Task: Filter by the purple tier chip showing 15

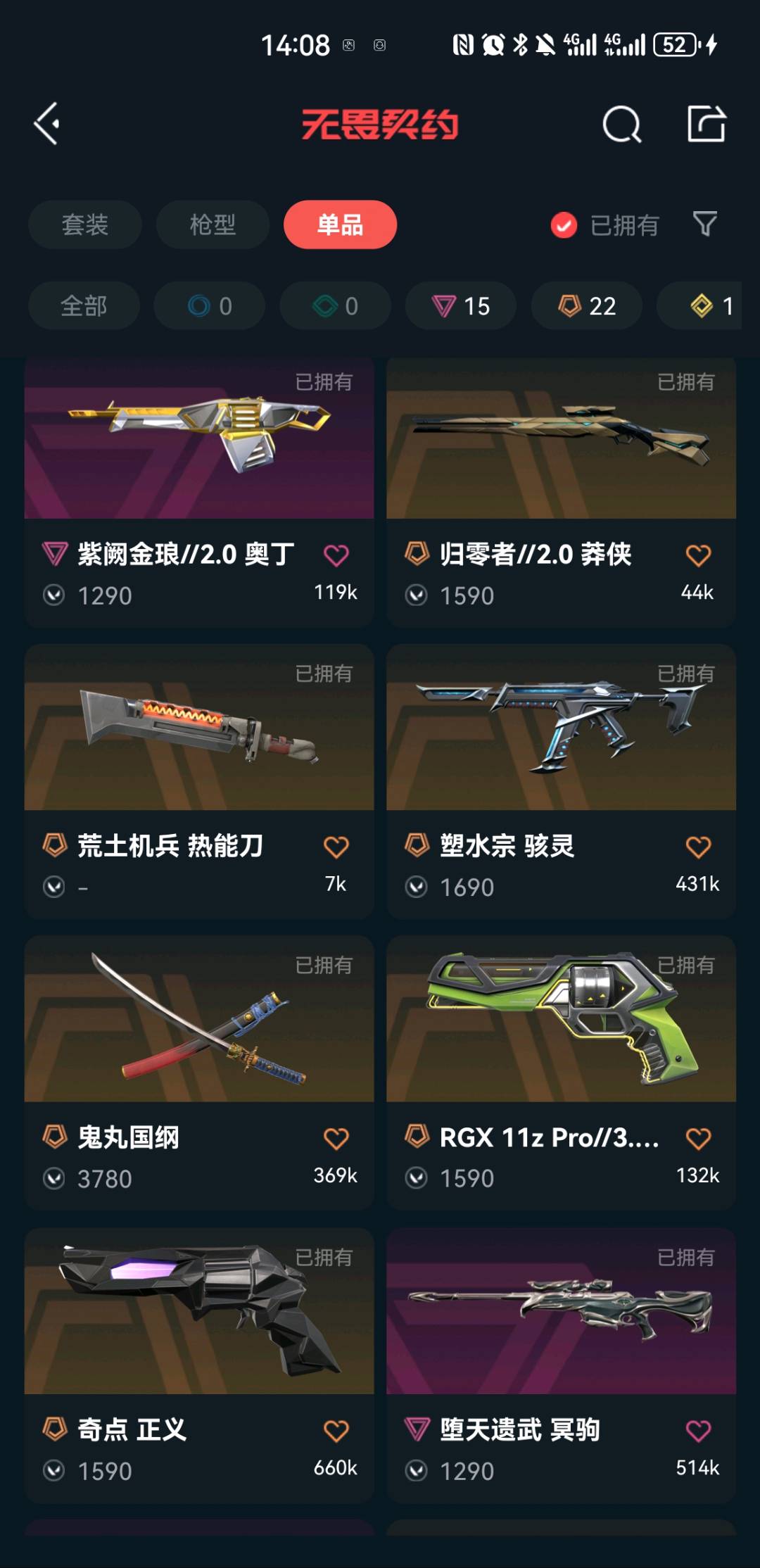Action: (x=460, y=306)
